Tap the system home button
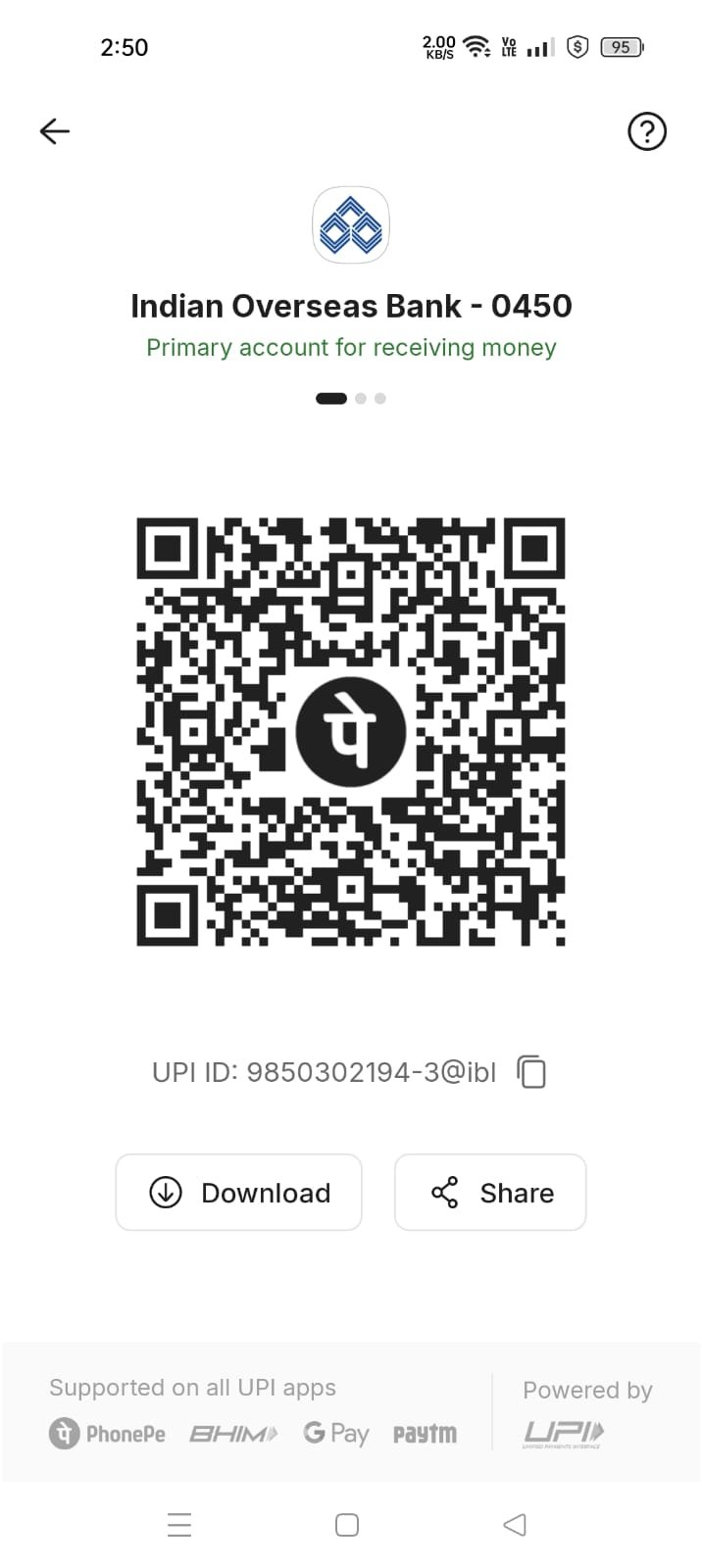This screenshot has height=1568, width=702. 347,1524
